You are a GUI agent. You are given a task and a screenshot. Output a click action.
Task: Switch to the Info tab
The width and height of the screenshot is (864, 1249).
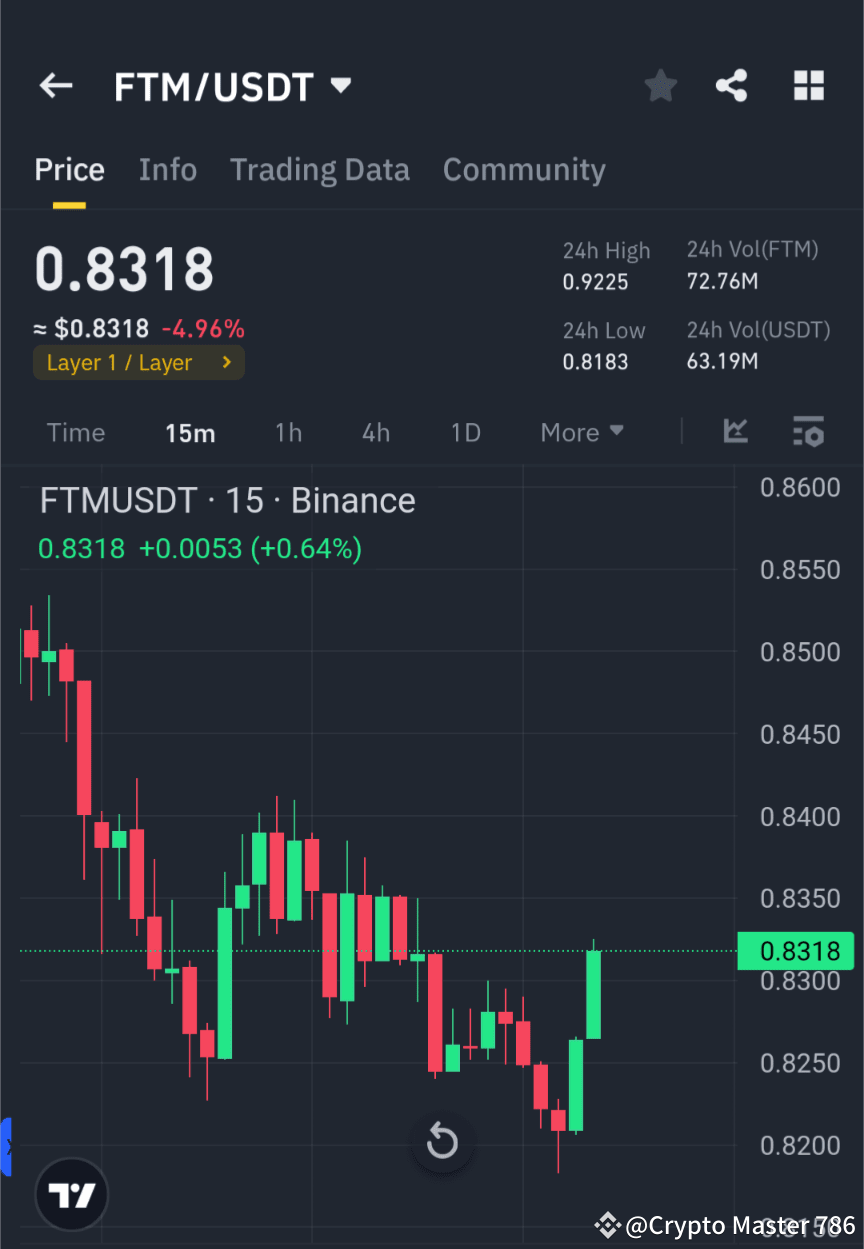(167, 170)
